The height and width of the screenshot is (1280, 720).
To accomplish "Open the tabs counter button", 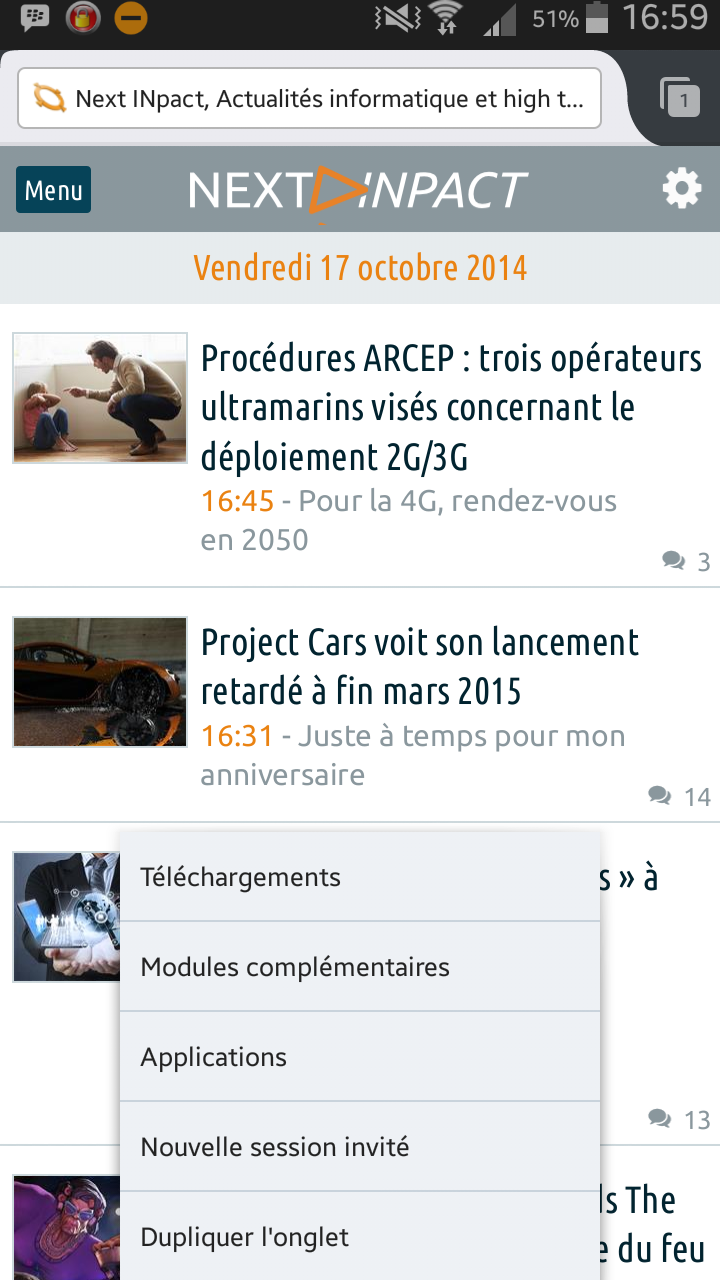I will pyautogui.click(x=681, y=97).
